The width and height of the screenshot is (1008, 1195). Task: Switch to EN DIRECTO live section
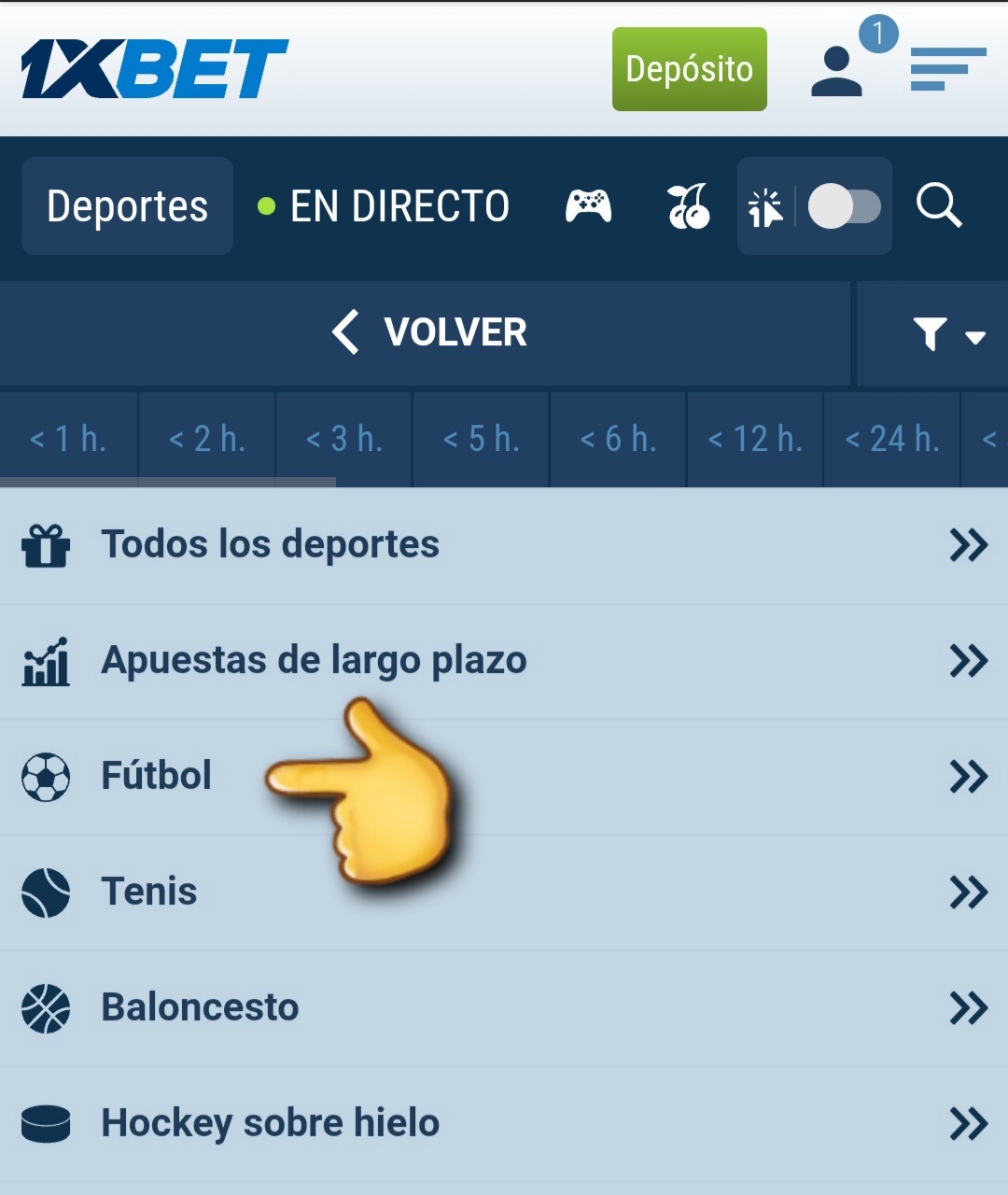tap(385, 206)
